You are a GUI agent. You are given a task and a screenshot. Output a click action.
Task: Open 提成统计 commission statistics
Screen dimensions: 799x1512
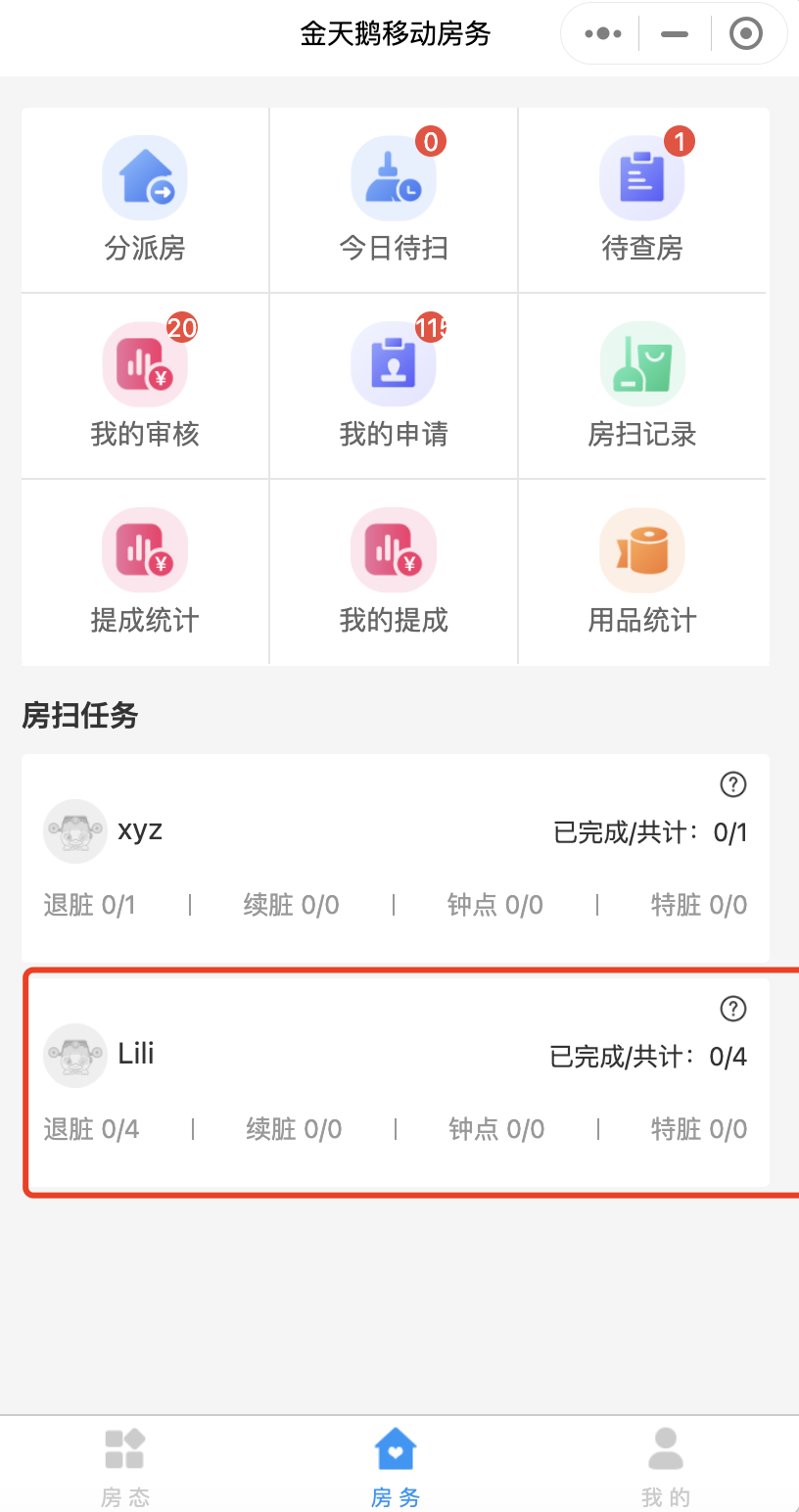(x=145, y=572)
